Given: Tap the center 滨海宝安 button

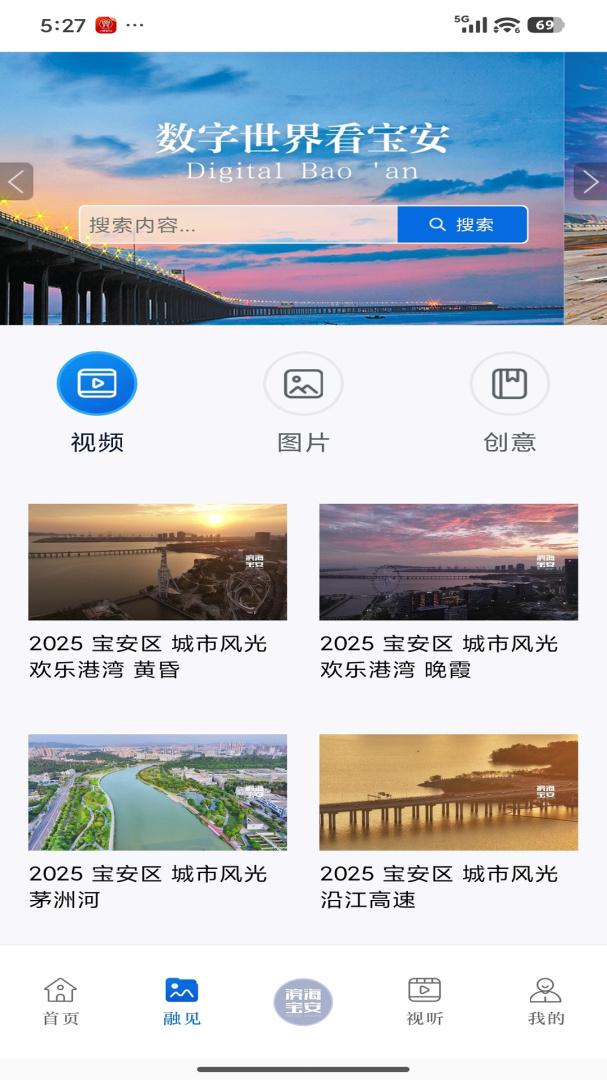Looking at the screenshot, I should point(303,1002).
